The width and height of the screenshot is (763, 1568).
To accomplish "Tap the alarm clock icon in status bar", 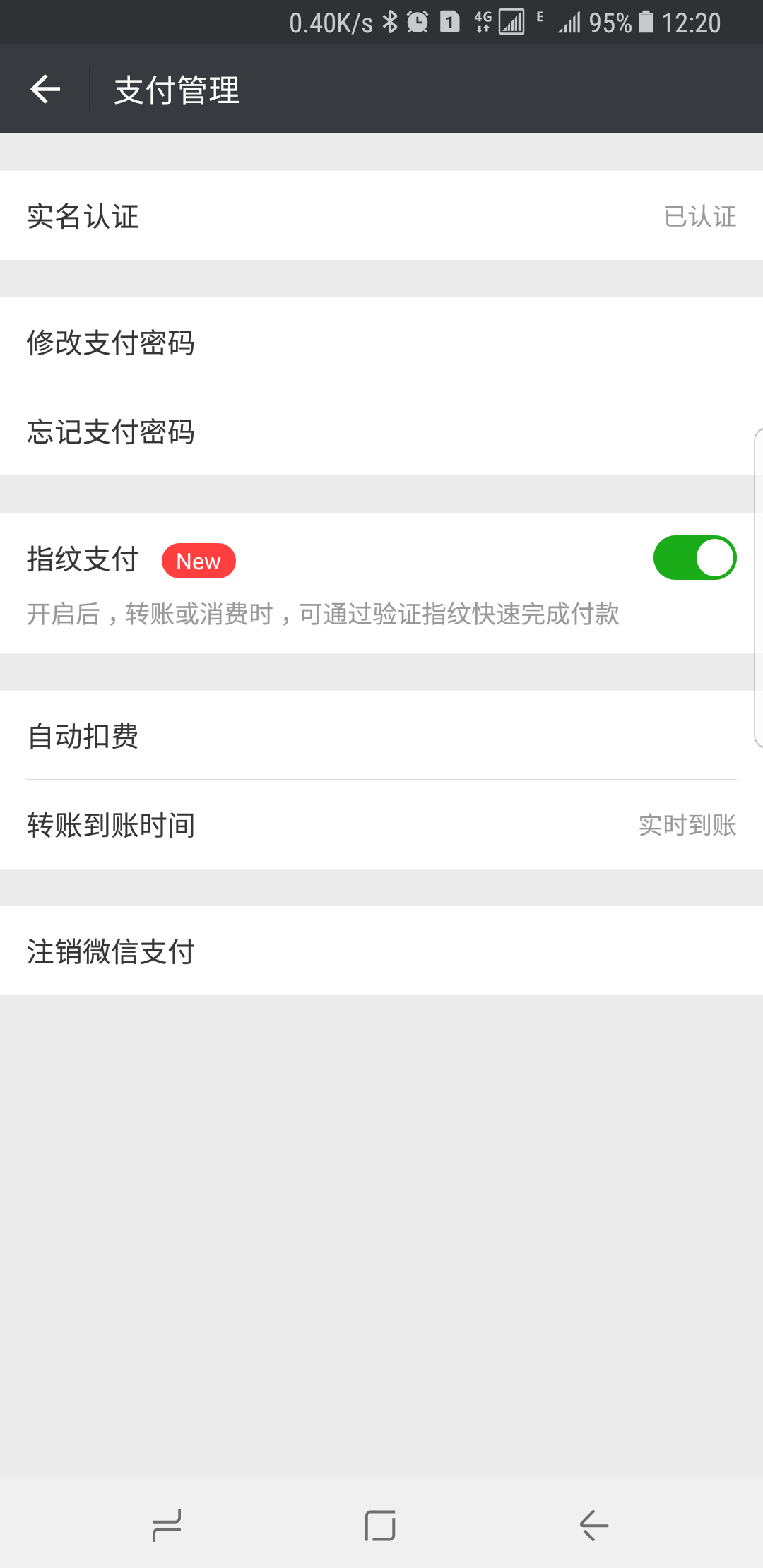I will pyautogui.click(x=417, y=23).
